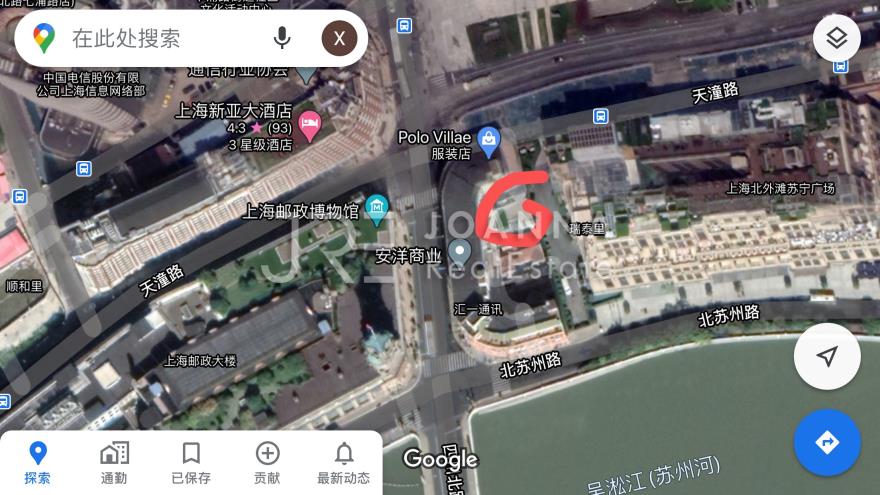880x495 pixels.
Task: Select the 上海邮政博物馆 museum pin
Action: (x=376, y=207)
